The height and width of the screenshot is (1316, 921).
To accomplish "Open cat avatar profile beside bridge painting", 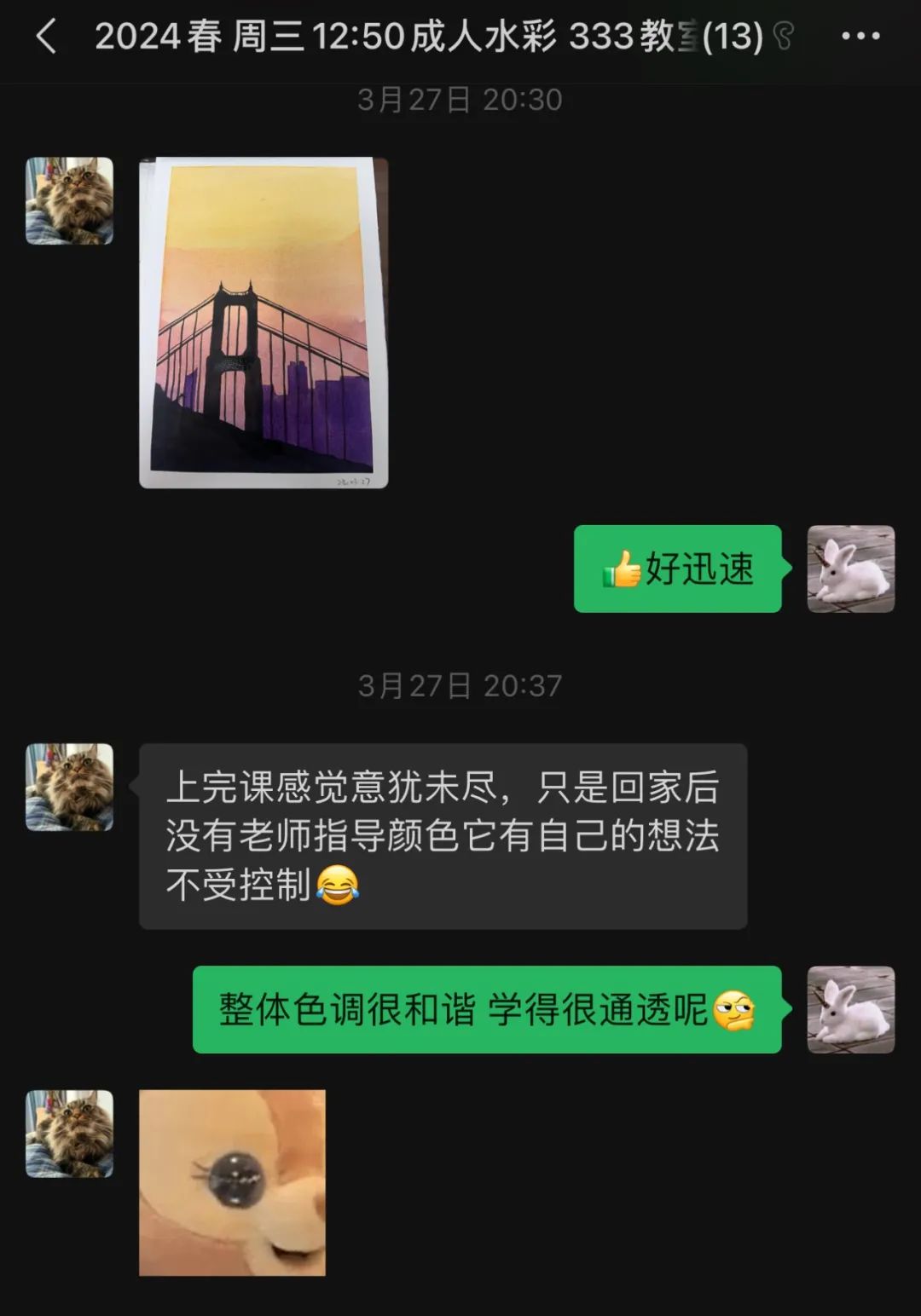I will (x=69, y=201).
